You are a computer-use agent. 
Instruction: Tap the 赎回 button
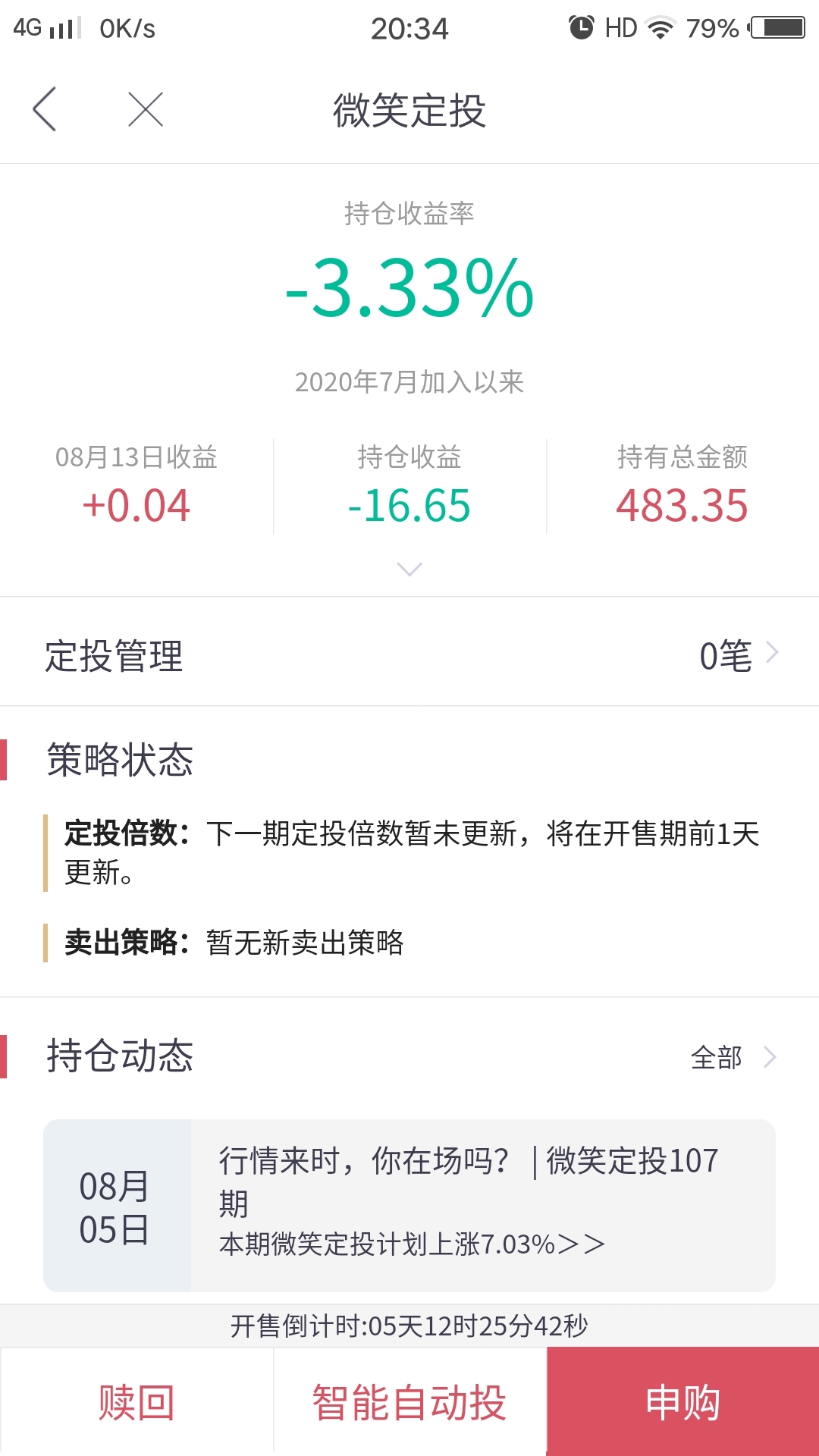click(136, 1402)
